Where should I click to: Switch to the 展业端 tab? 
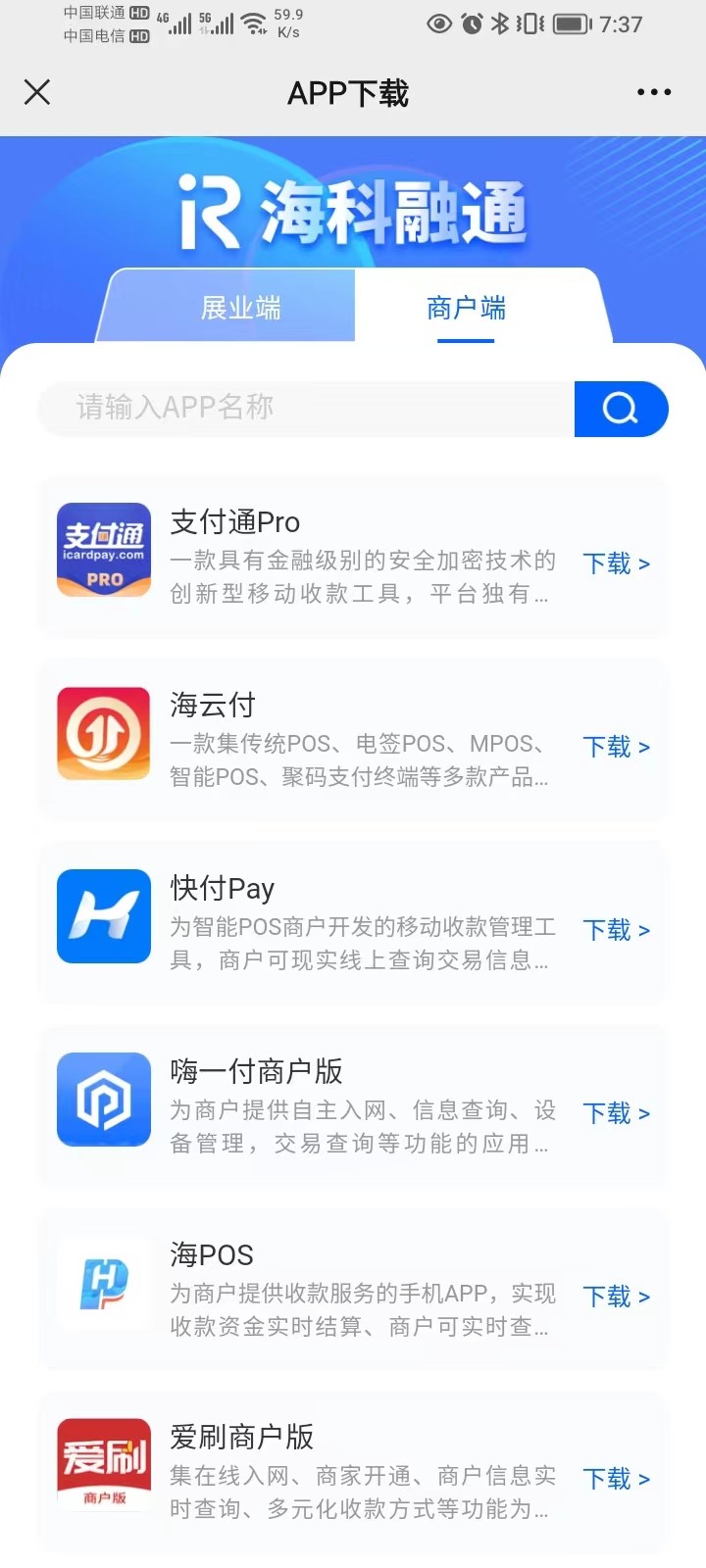point(240,308)
